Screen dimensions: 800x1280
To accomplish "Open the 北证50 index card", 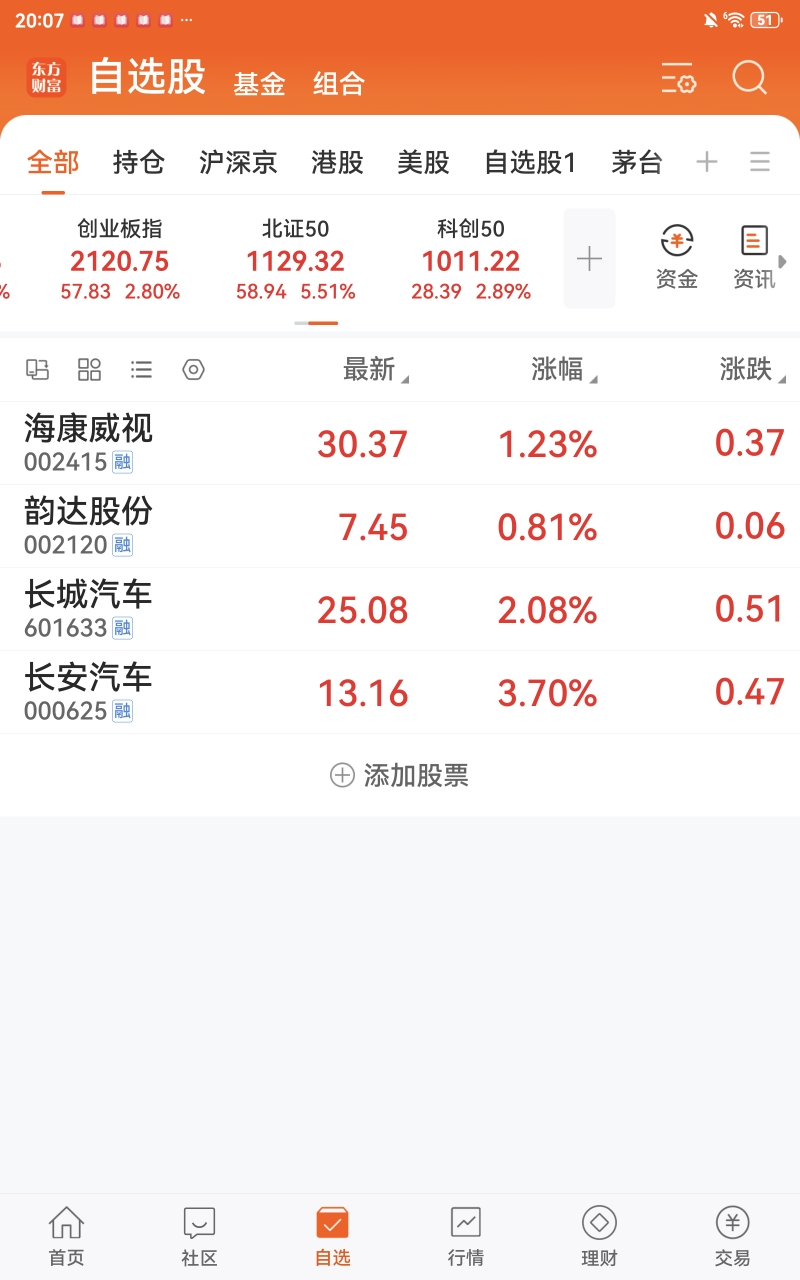I will [296, 260].
